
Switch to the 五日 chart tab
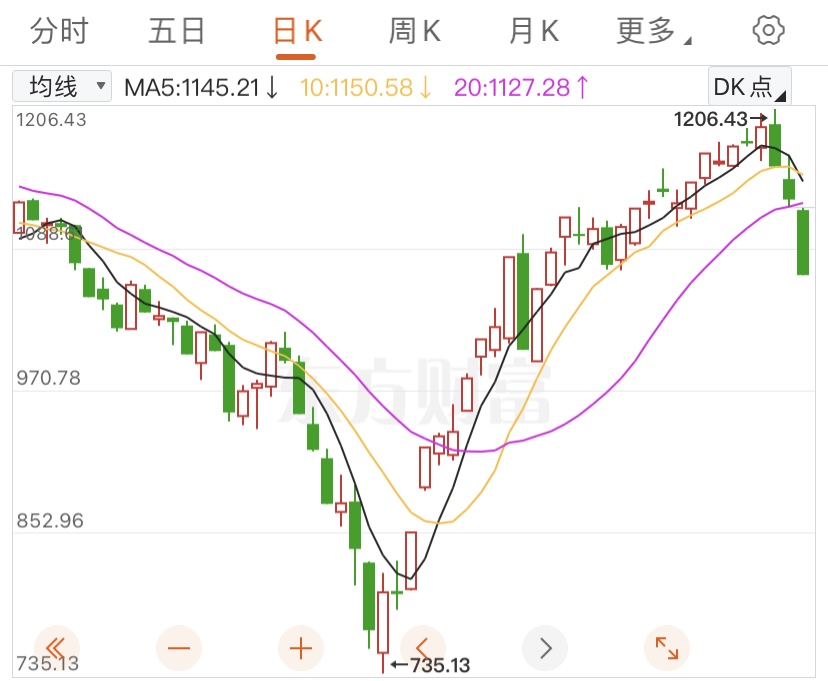coord(176,31)
